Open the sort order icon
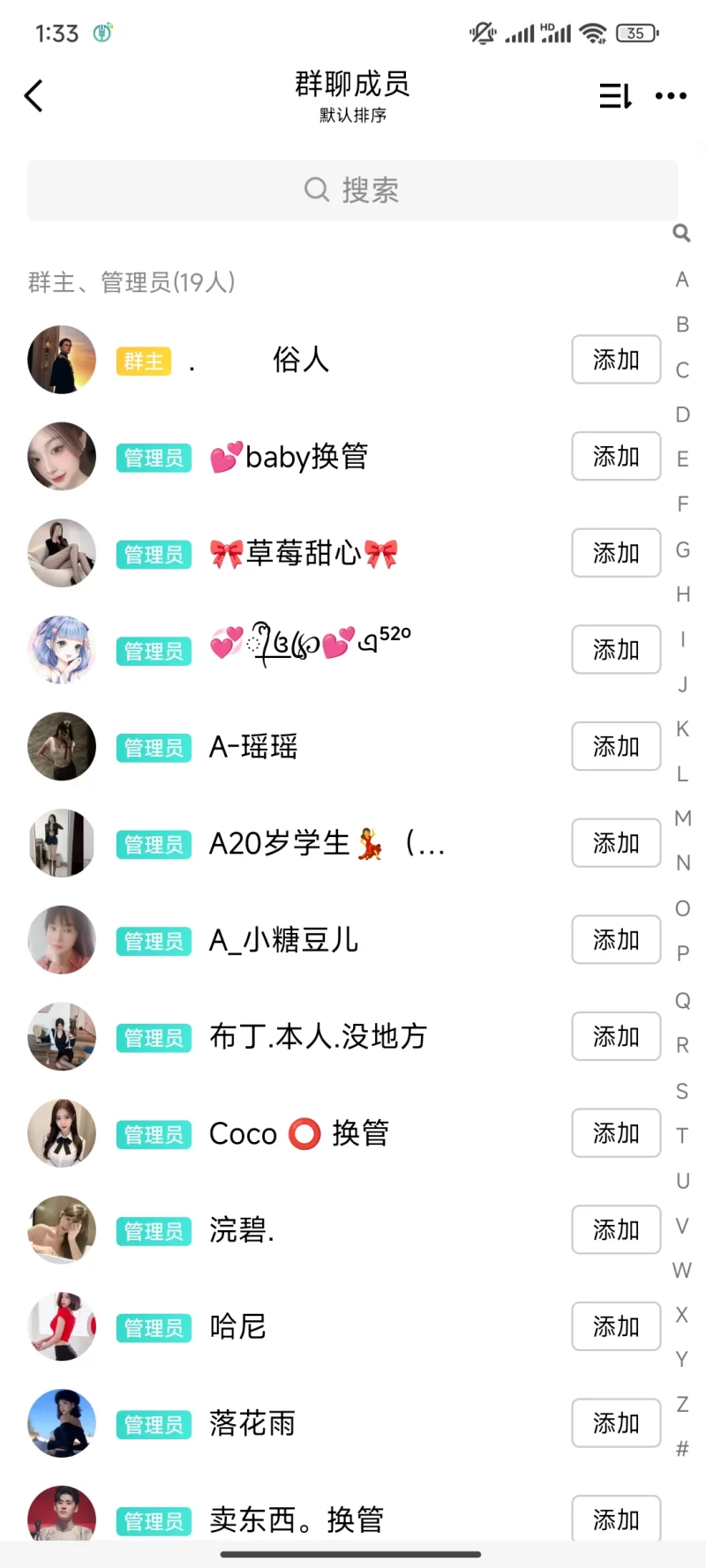This screenshot has height=1568, width=706. click(615, 95)
